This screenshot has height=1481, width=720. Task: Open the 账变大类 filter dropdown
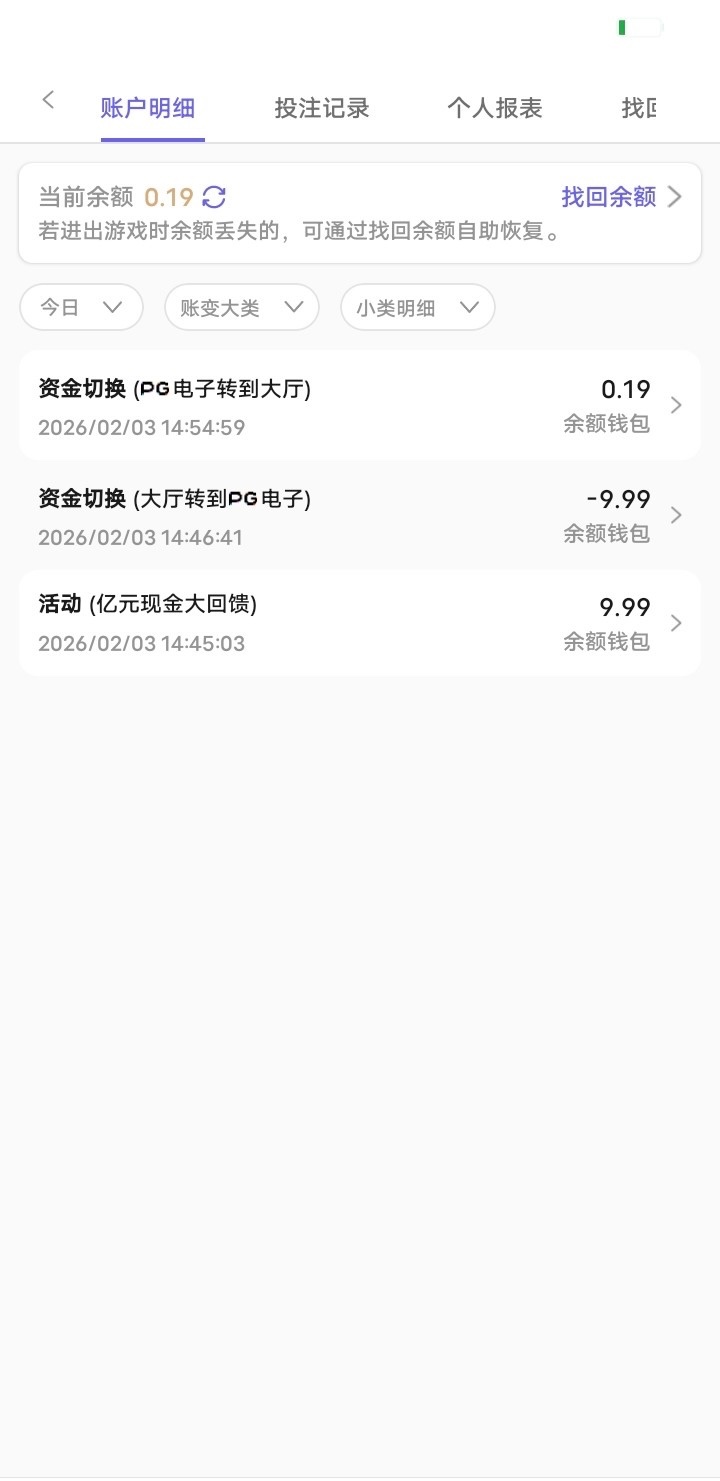click(x=241, y=307)
